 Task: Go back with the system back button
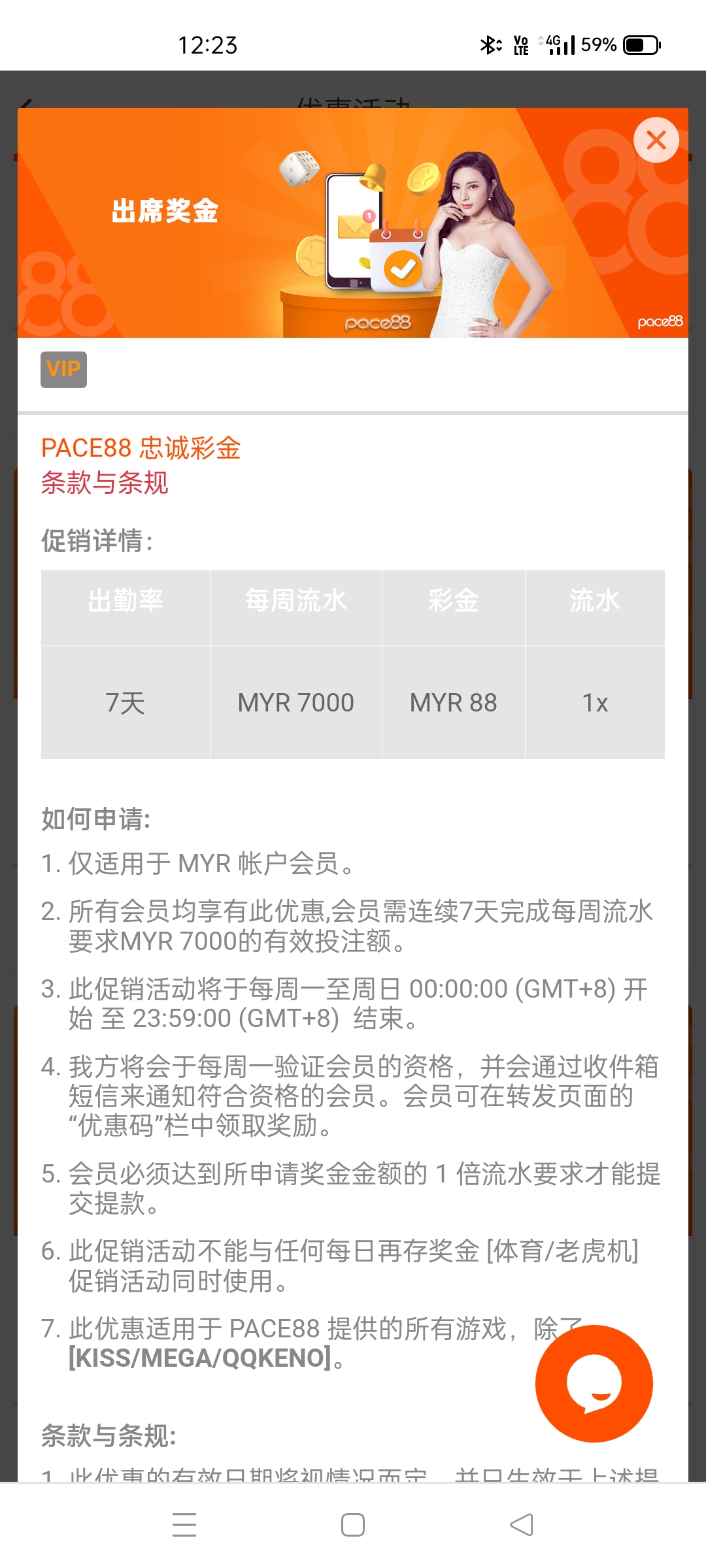522,1525
